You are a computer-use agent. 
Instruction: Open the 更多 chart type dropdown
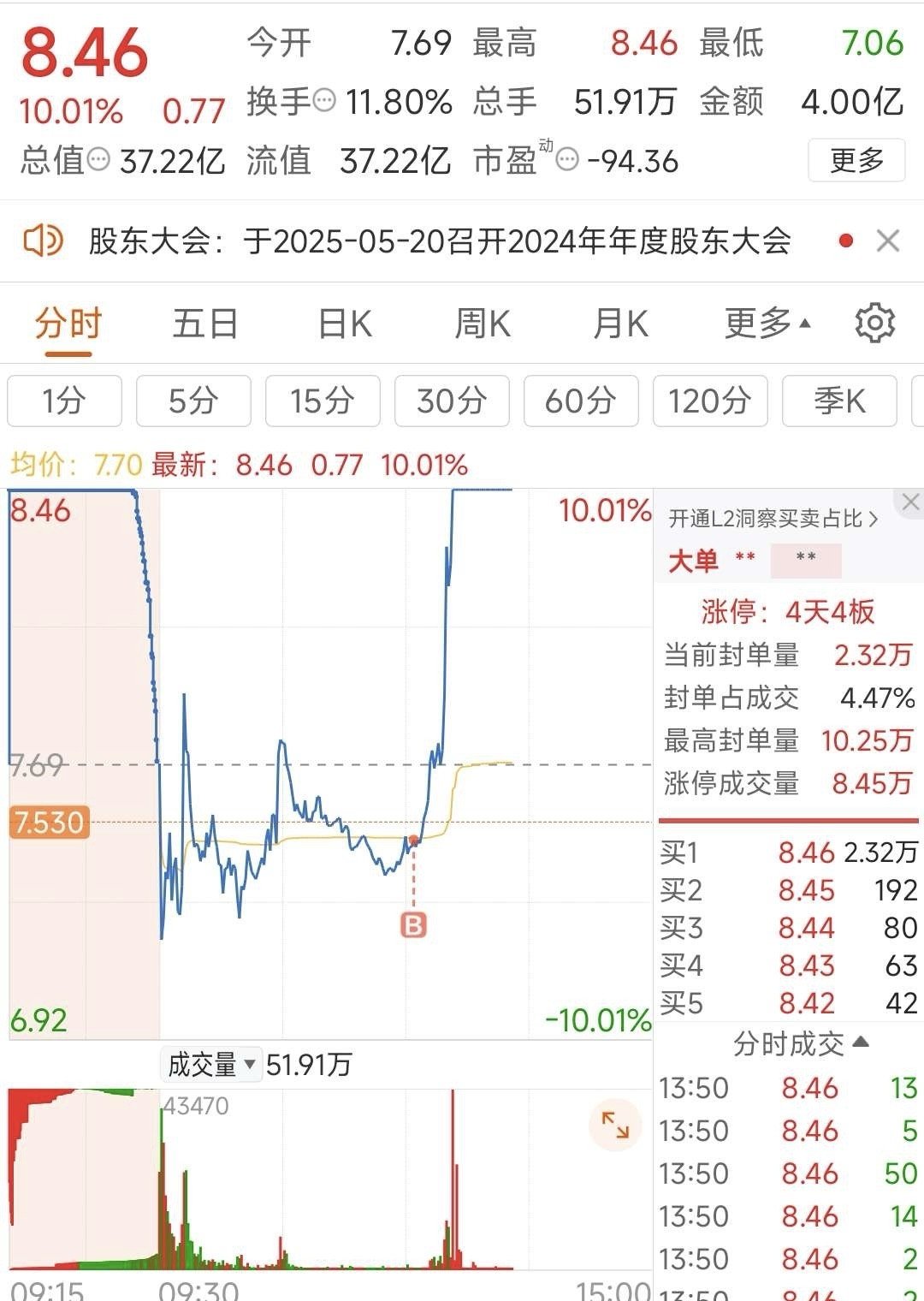tap(764, 325)
